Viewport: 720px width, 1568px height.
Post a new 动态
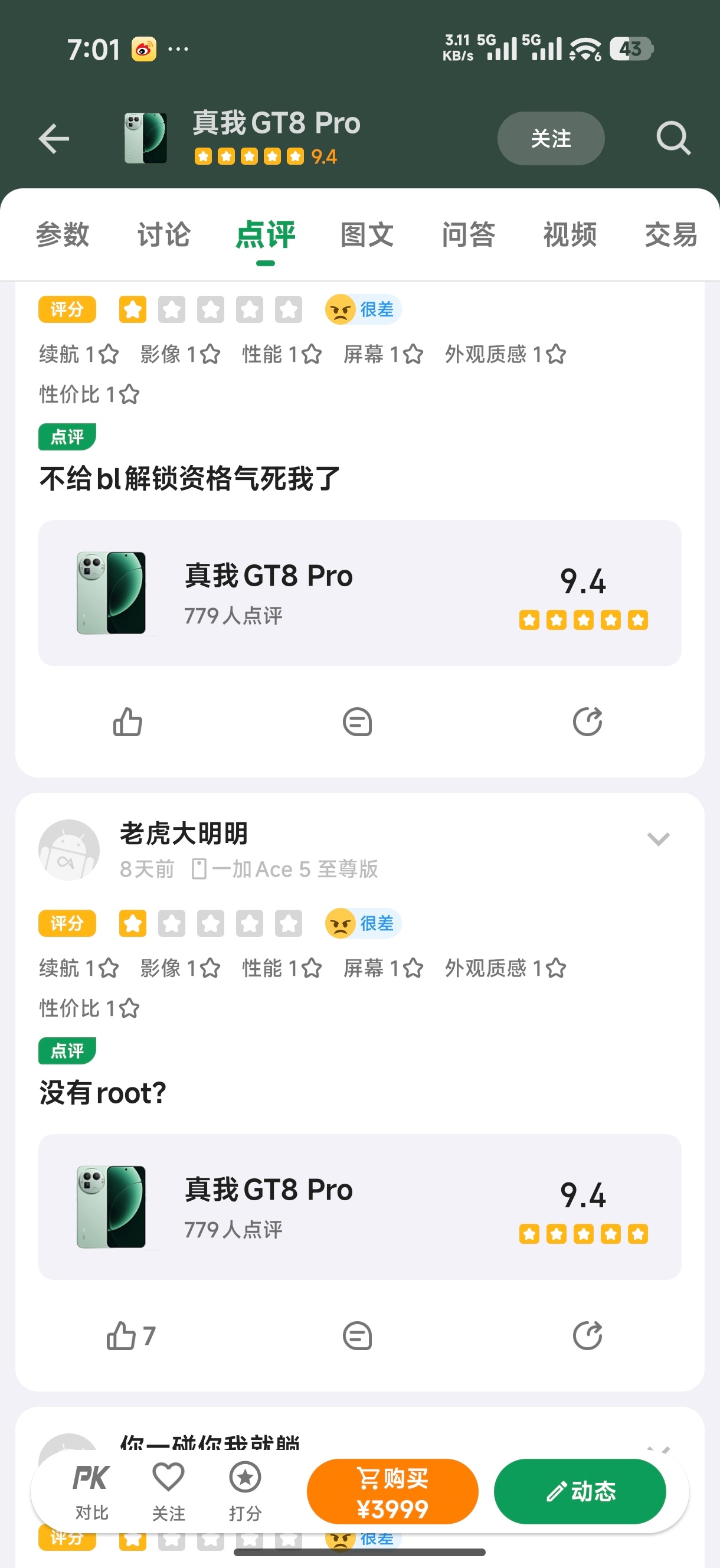580,1491
